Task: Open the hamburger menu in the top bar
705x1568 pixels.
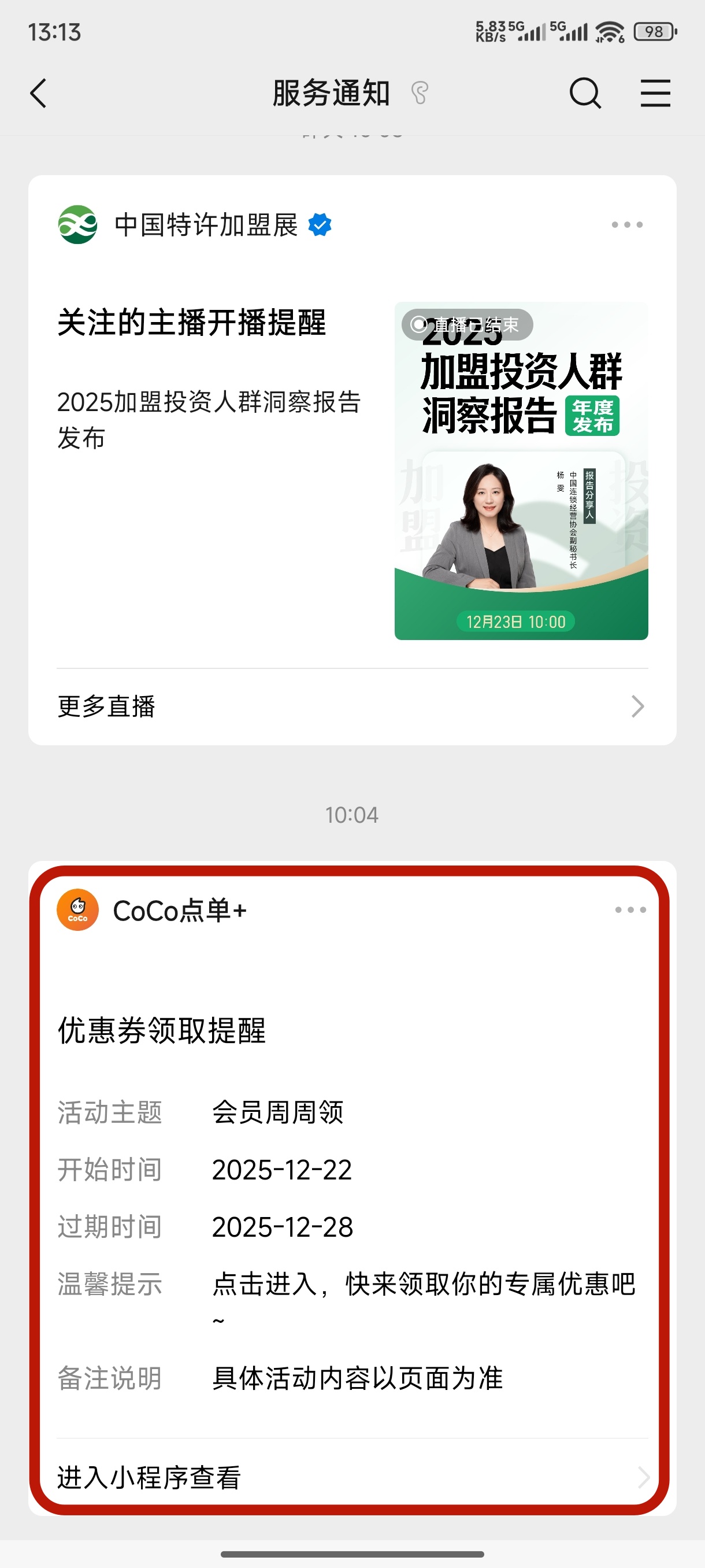Action: [655, 94]
